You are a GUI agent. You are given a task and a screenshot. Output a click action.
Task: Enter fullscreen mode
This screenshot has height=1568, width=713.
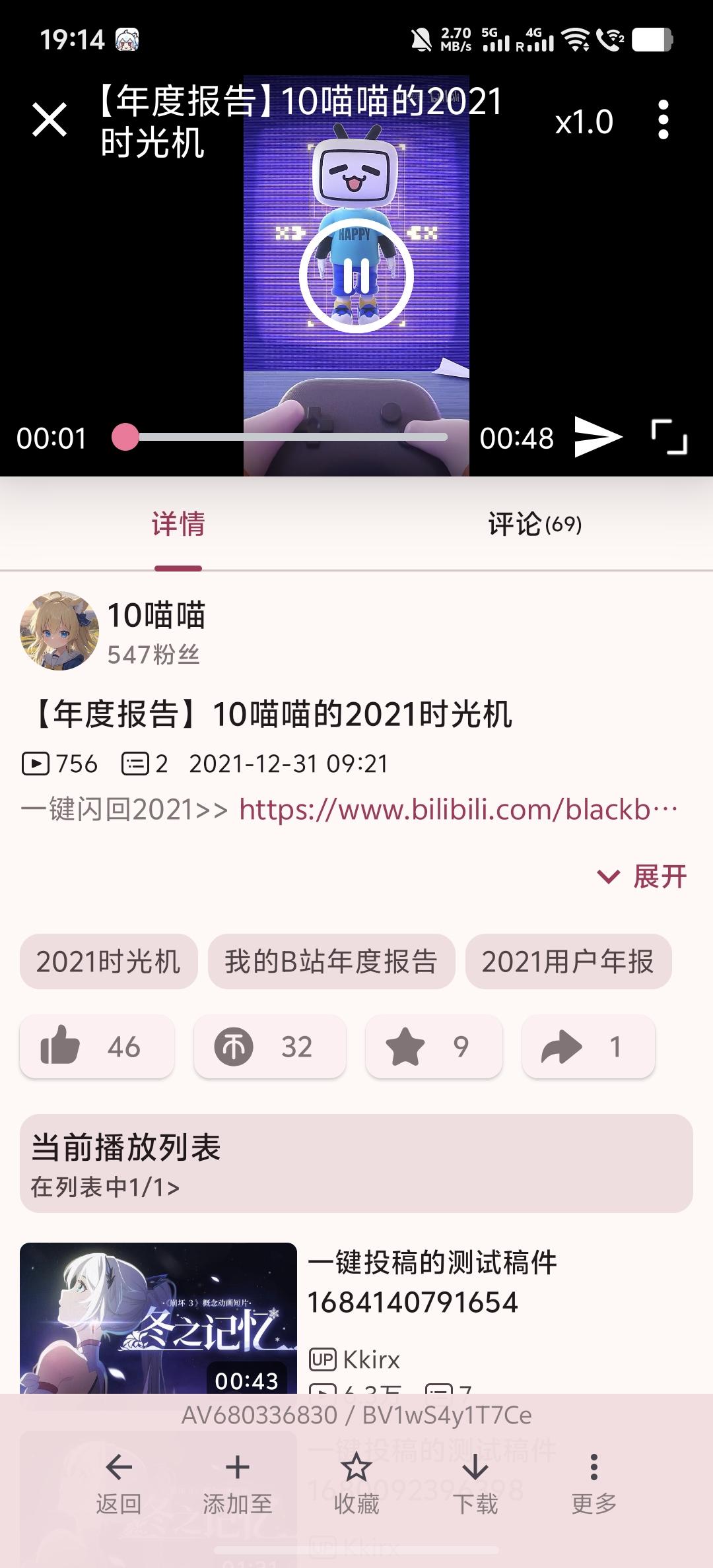pos(669,437)
